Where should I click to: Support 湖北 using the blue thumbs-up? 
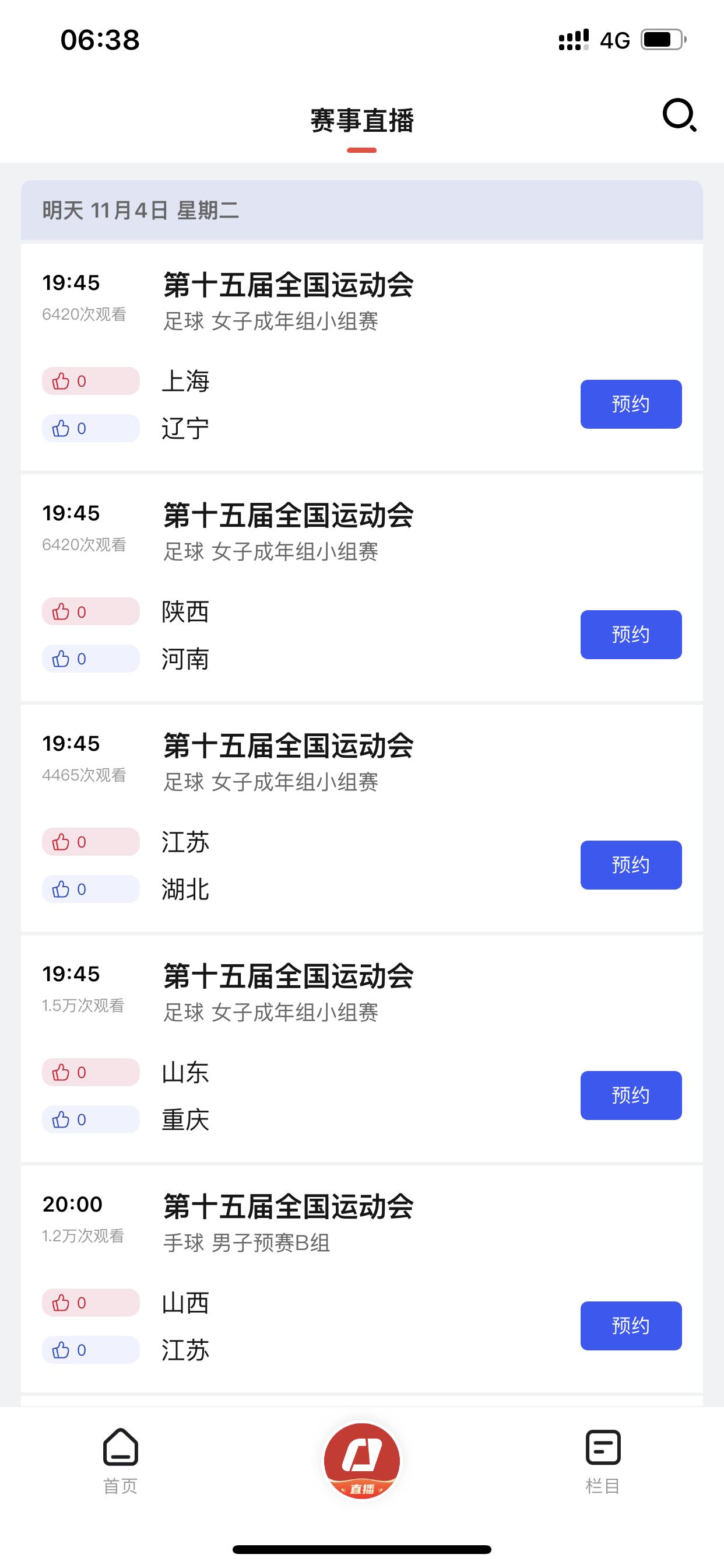pos(90,890)
